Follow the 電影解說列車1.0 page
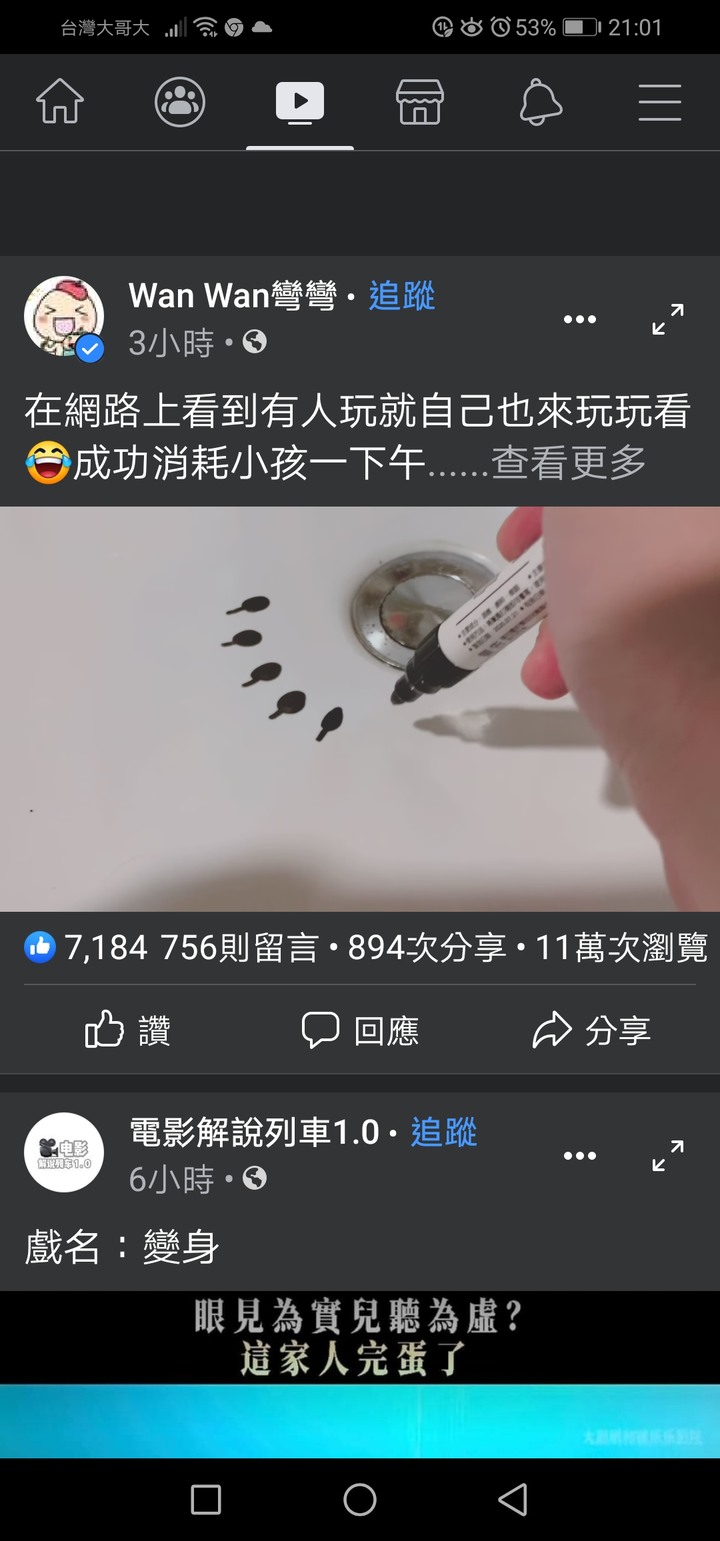Viewport: 720px width, 1541px height. click(444, 1132)
